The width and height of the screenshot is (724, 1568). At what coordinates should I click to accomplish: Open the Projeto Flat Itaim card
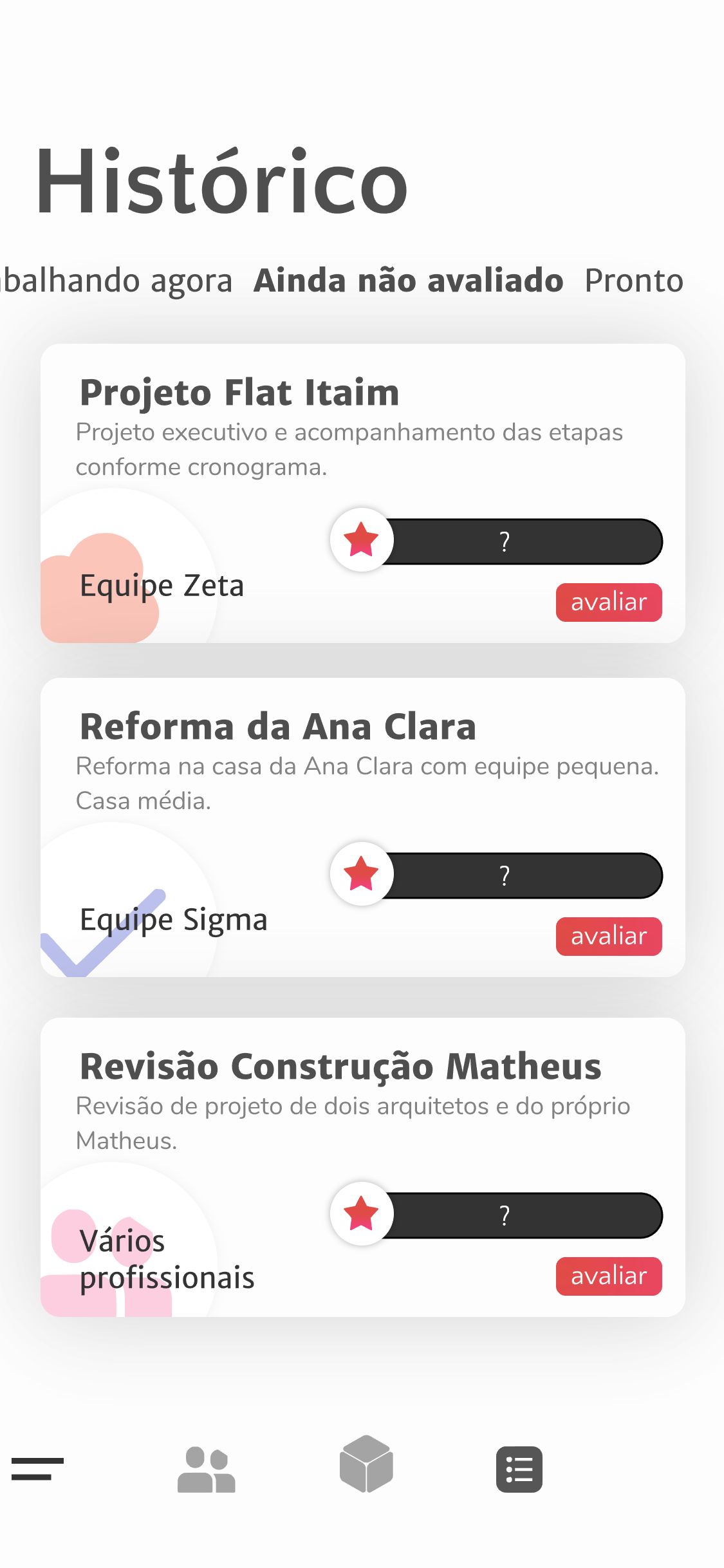[363, 493]
